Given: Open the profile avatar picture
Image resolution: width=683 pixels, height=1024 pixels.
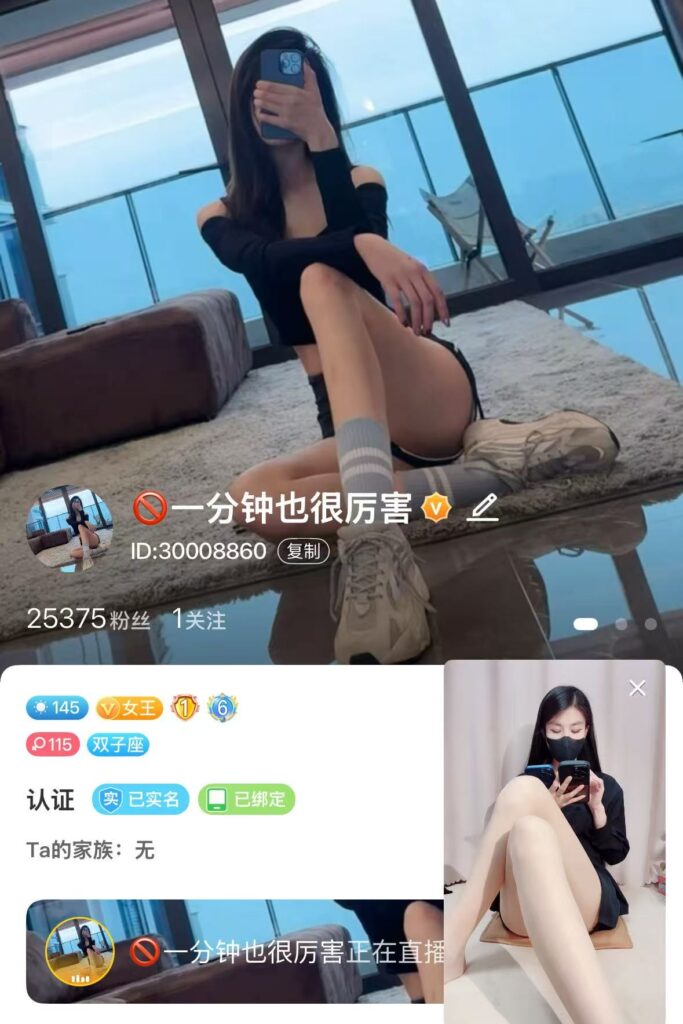Looking at the screenshot, I should pyautogui.click(x=69, y=529).
